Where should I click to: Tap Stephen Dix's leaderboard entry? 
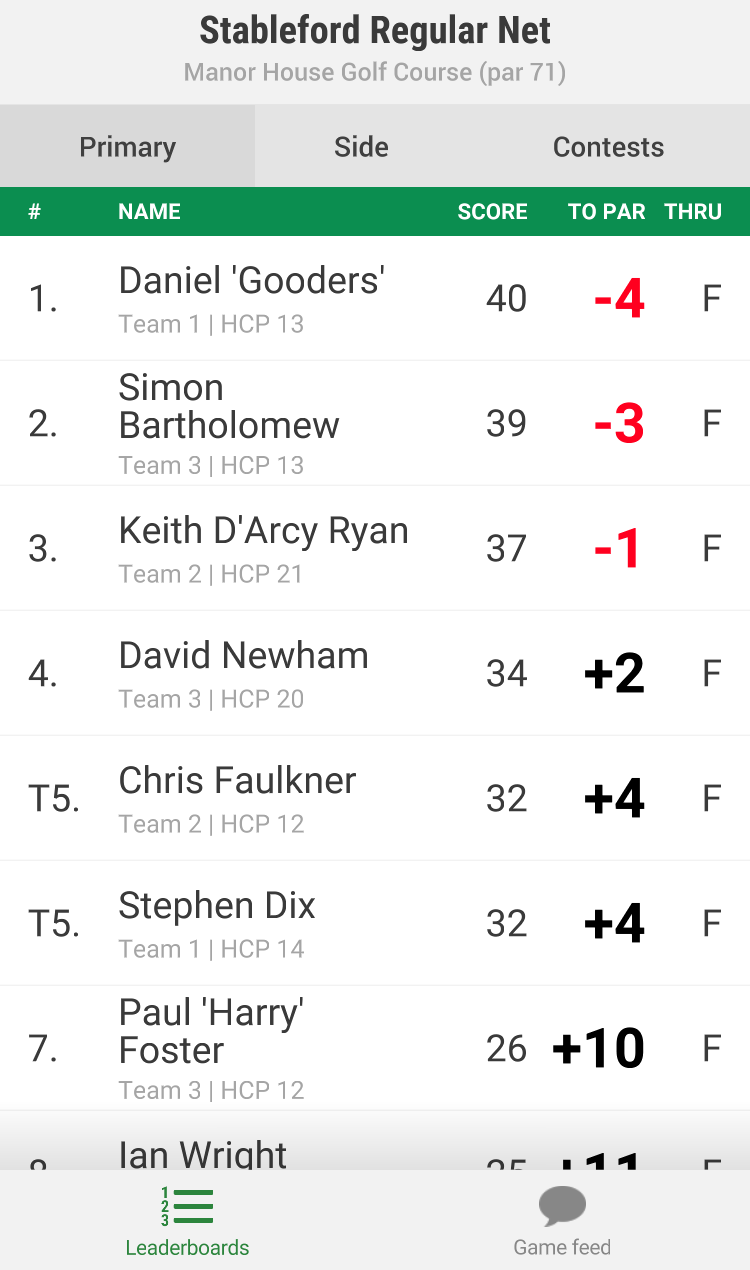coord(375,923)
